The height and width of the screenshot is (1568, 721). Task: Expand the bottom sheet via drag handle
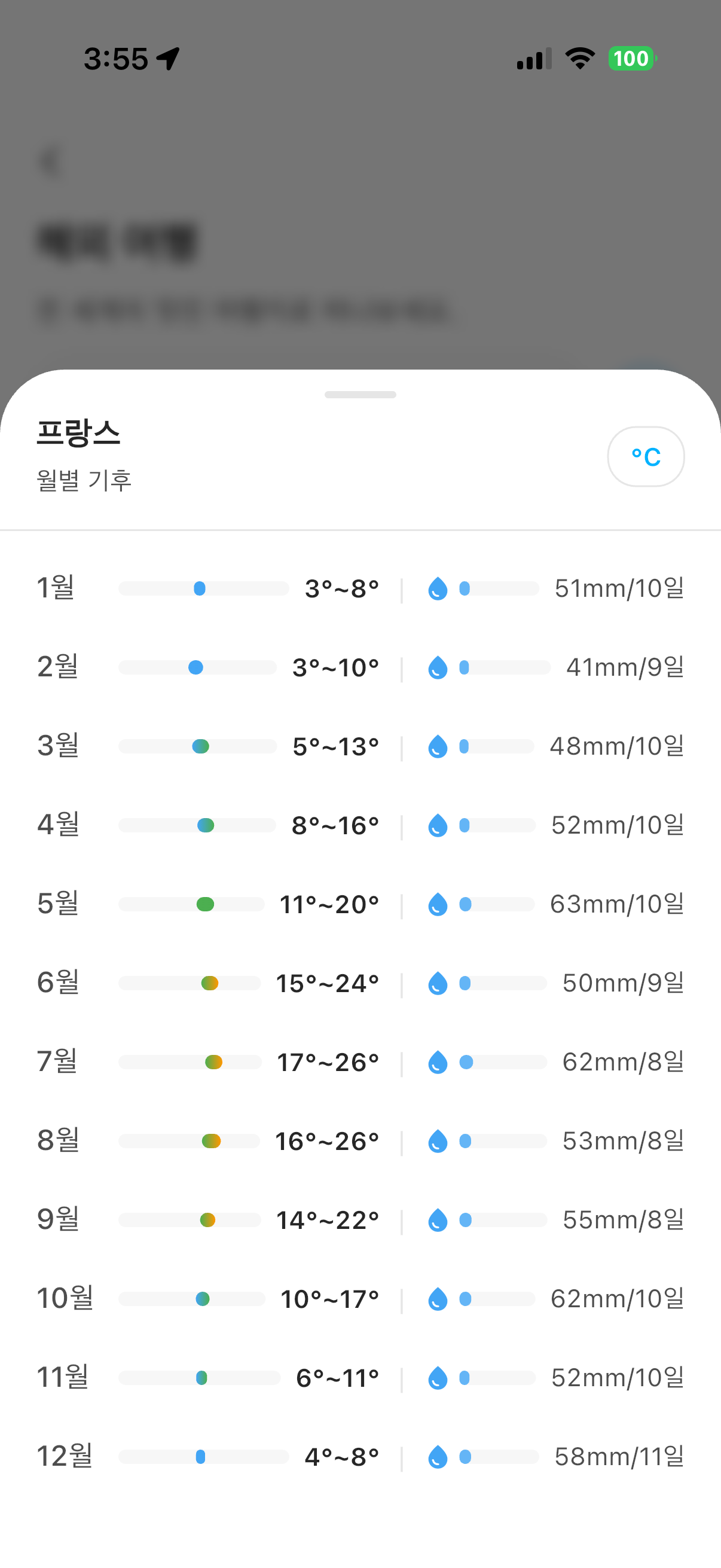point(360,394)
